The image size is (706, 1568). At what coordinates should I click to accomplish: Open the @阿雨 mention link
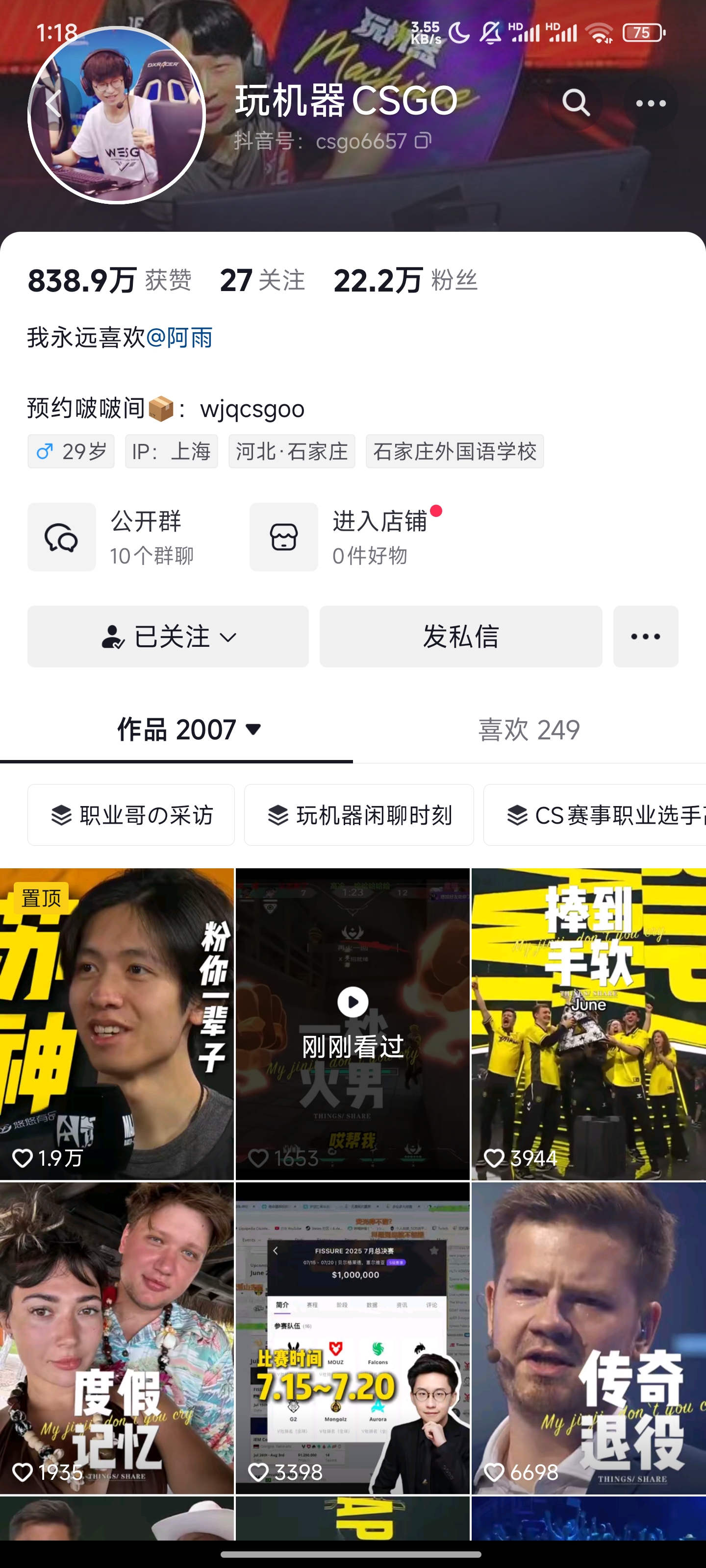click(x=180, y=338)
